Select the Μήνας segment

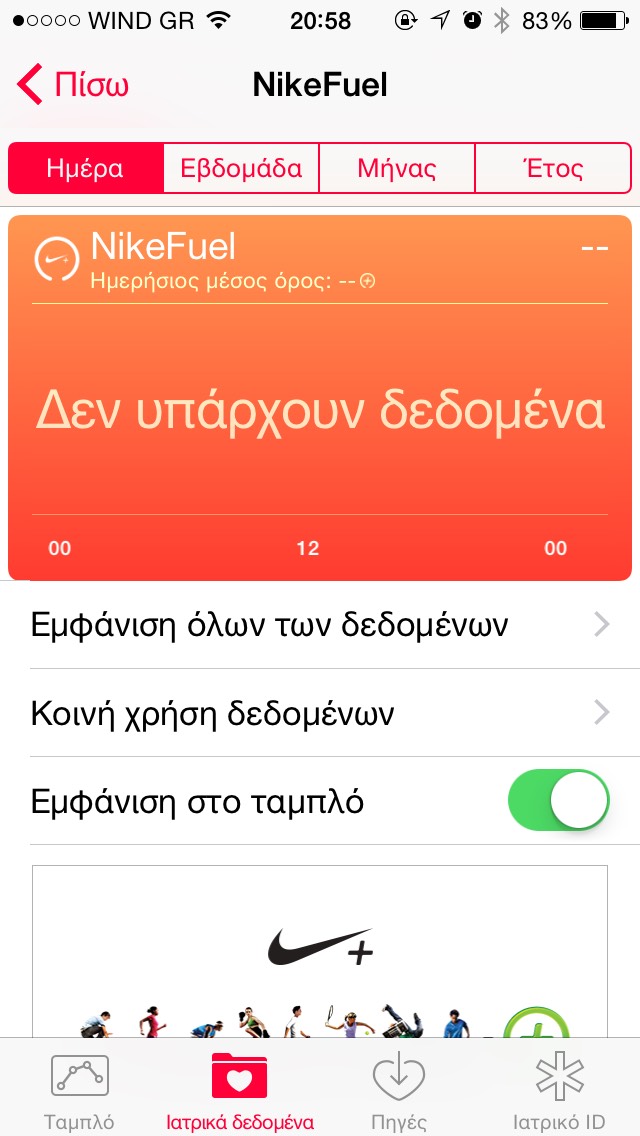click(397, 168)
